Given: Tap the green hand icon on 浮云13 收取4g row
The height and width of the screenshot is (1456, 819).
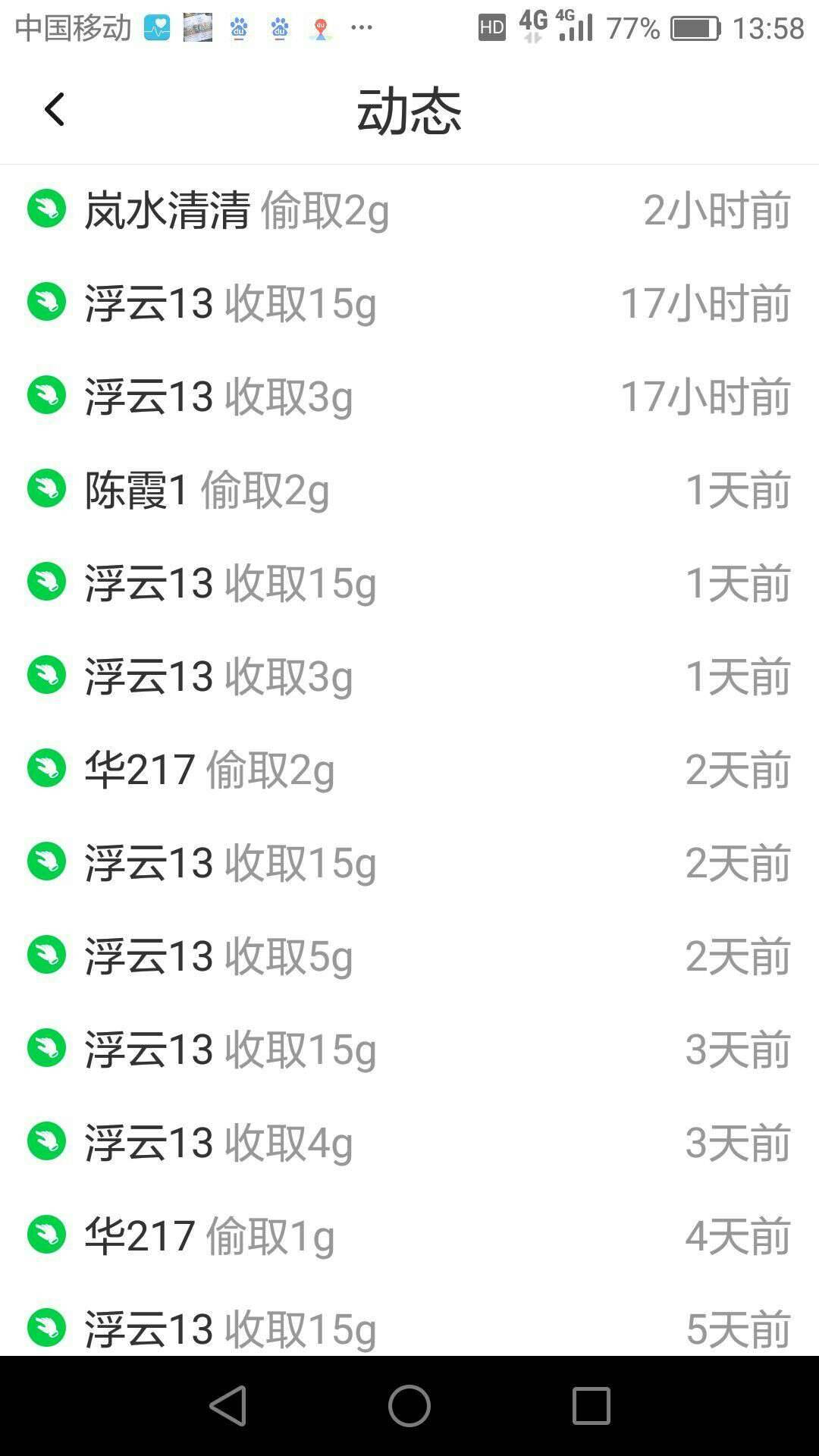Looking at the screenshot, I should [x=45, y=1143].
